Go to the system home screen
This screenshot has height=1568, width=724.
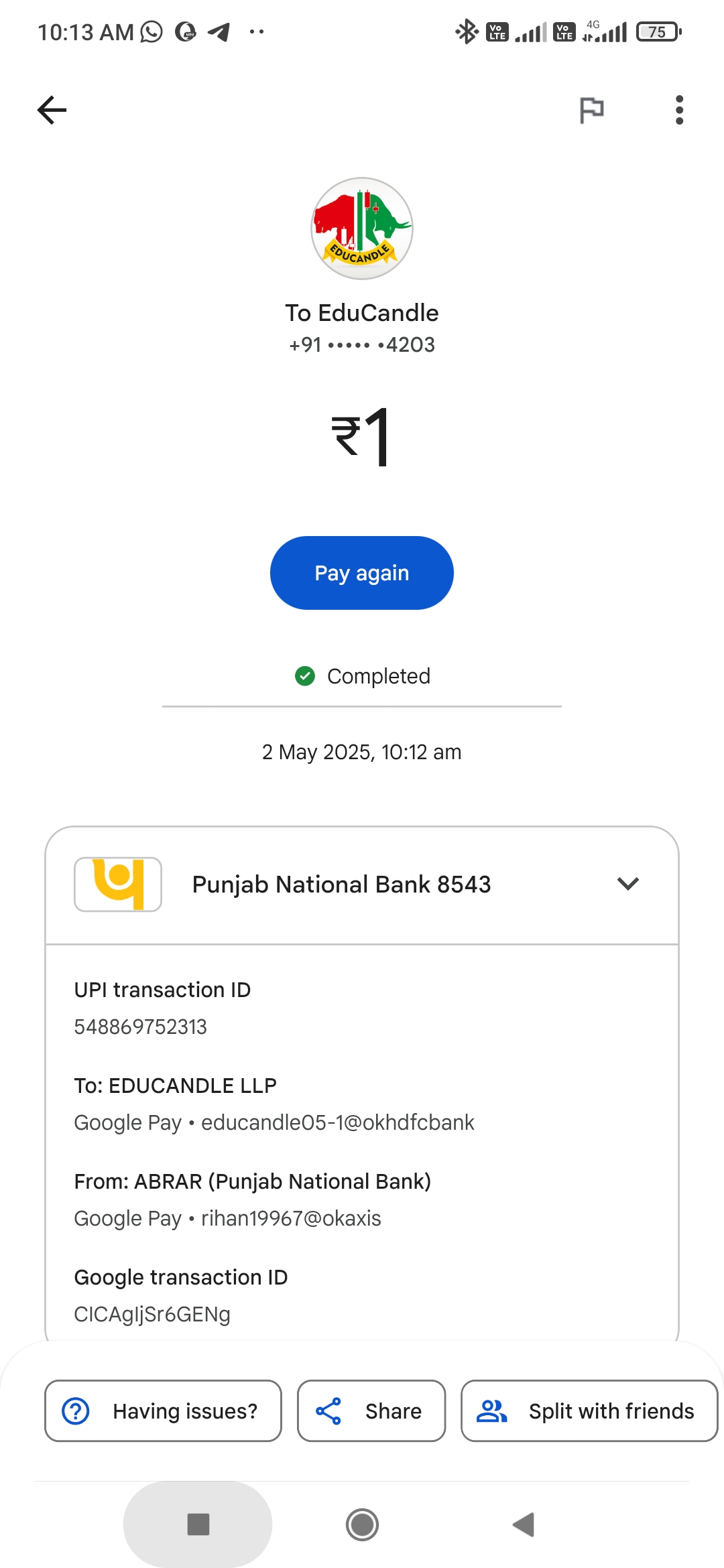tap(362, 1524)
